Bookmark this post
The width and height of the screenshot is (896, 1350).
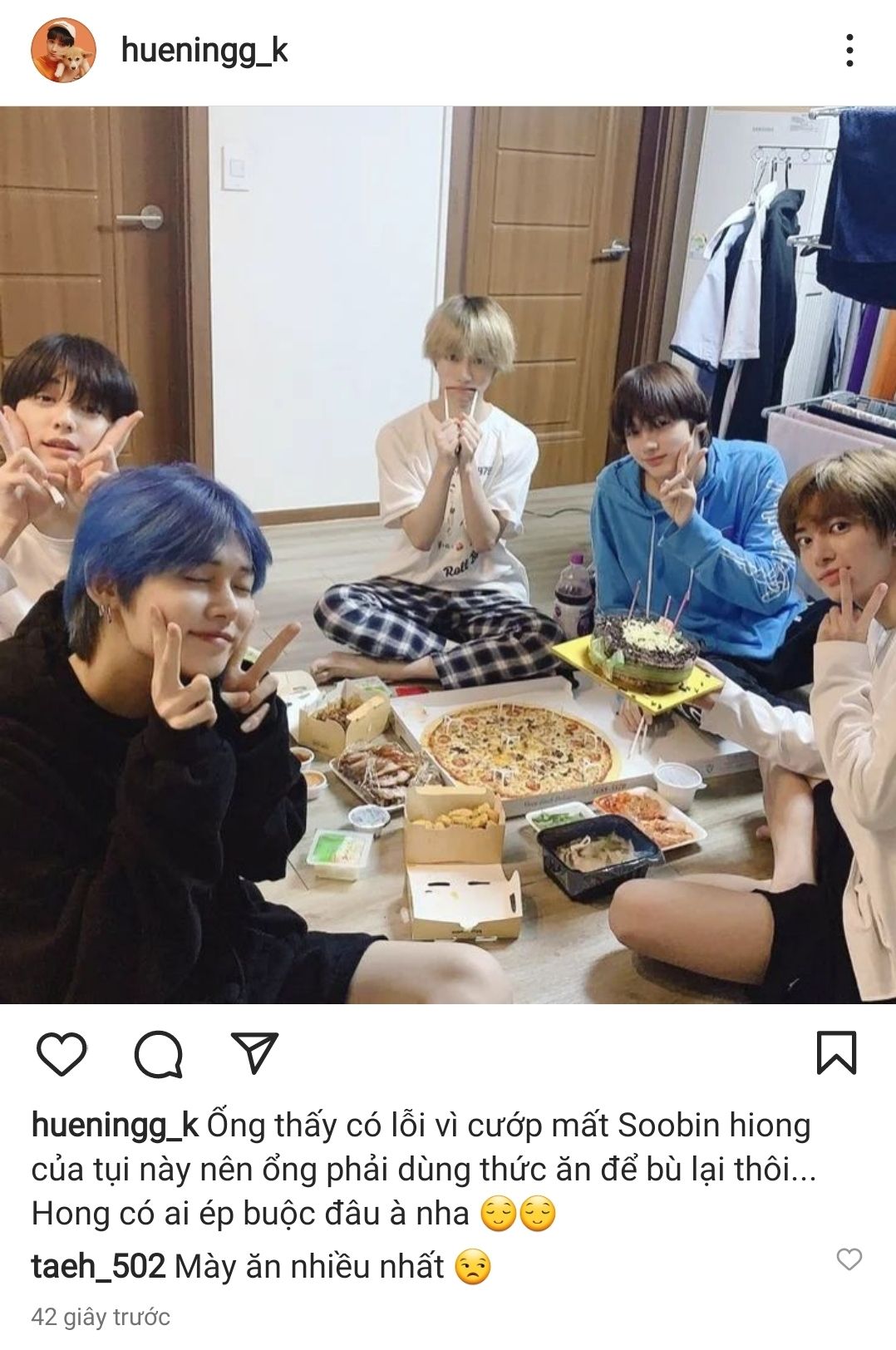click(835, 1052)
